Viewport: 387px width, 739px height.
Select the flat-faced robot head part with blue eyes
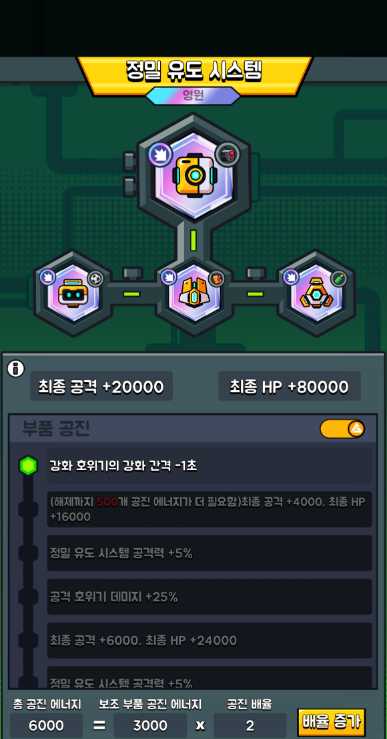tap(73, 293)
